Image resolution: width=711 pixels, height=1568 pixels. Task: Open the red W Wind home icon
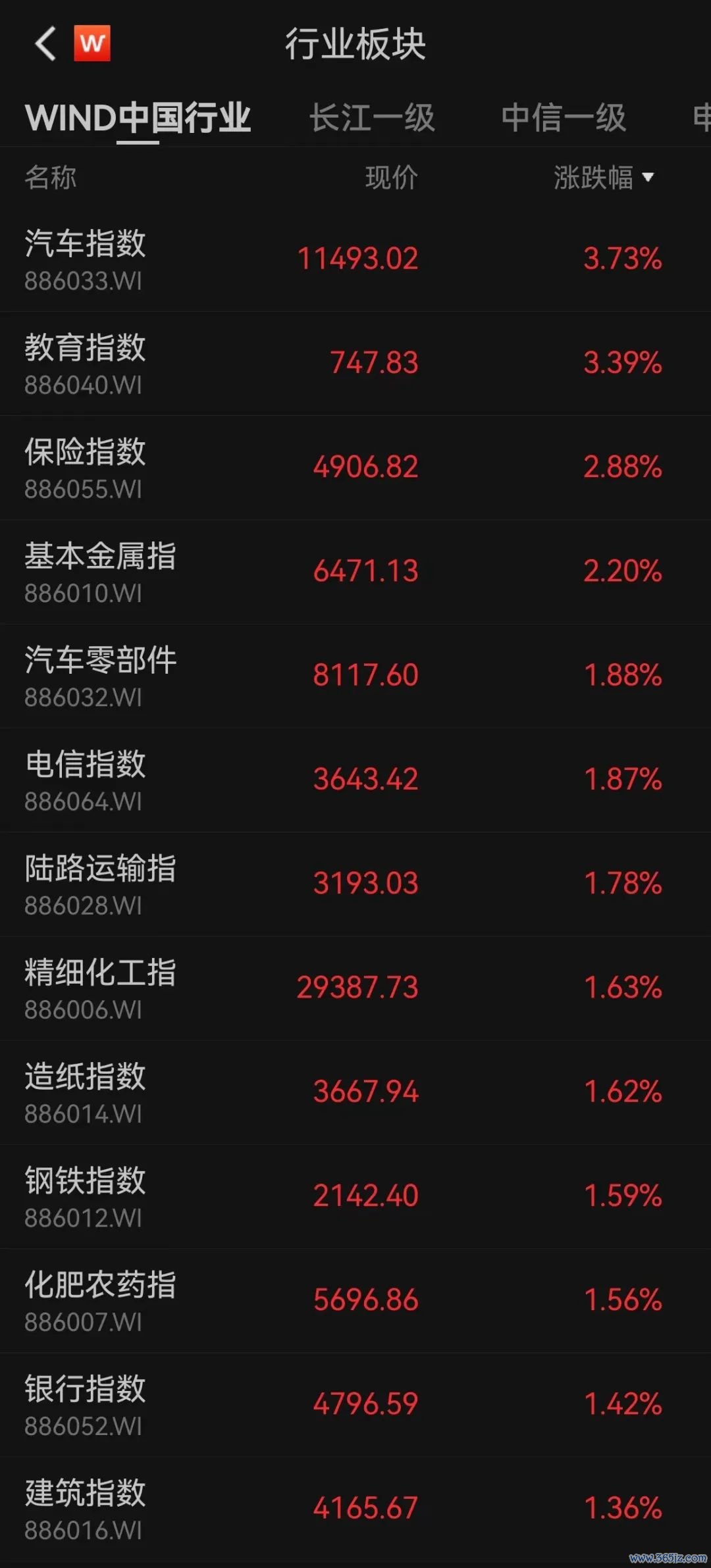pyautogui.click(x=92, y=43)
